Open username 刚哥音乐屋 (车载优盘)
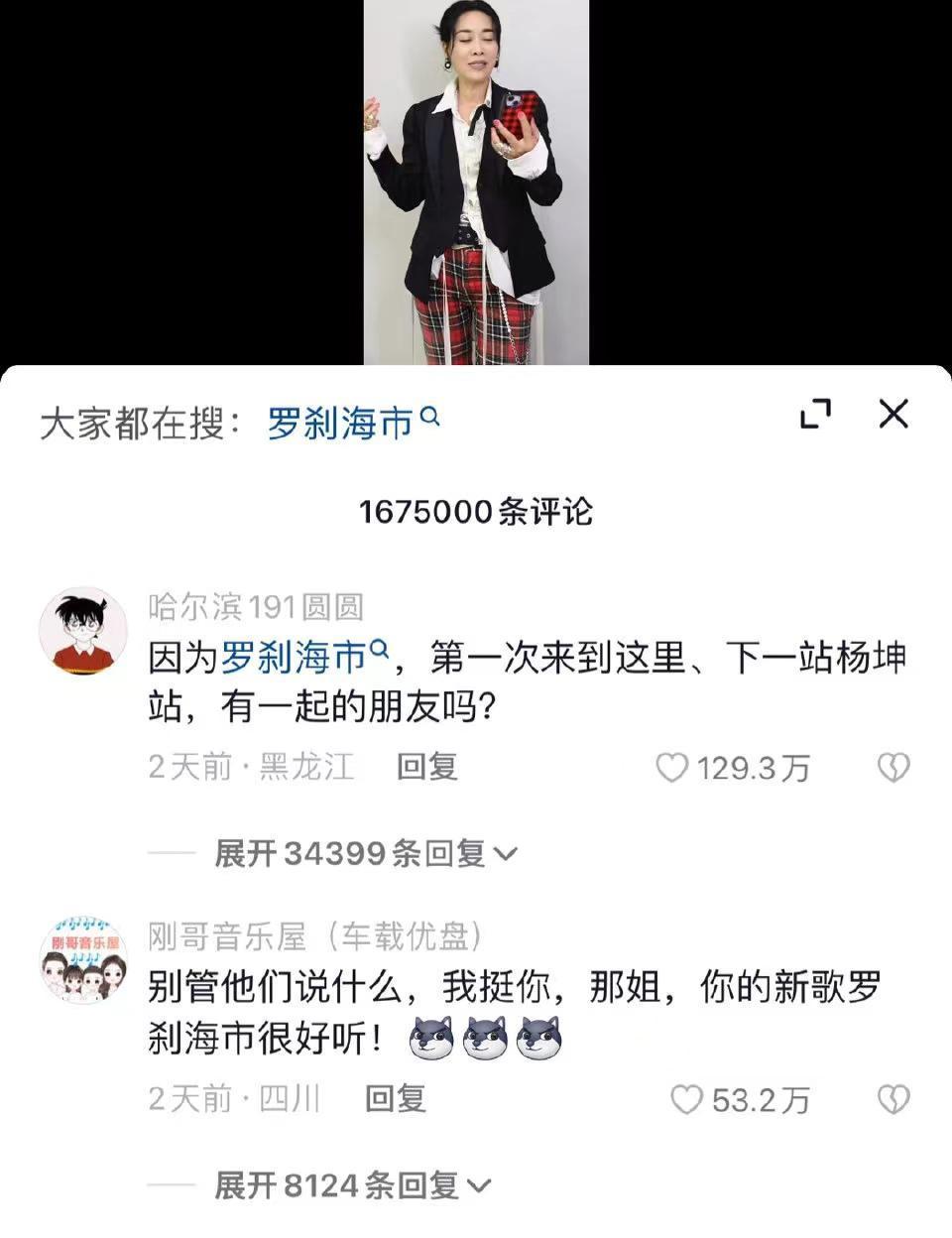Viewport: 952px width, 1238px height. coord(315,935)
